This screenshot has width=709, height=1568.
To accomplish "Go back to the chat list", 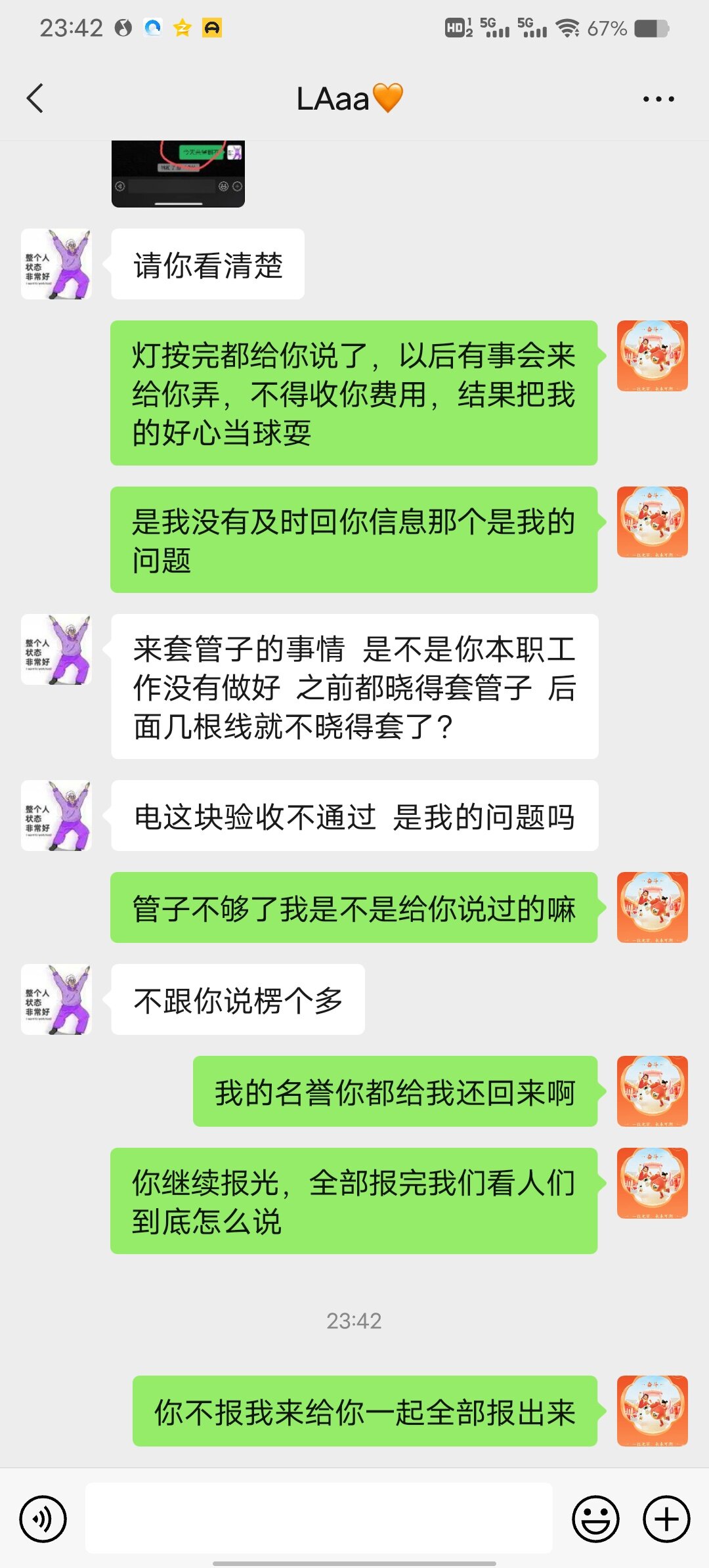I will click(35, 99).
